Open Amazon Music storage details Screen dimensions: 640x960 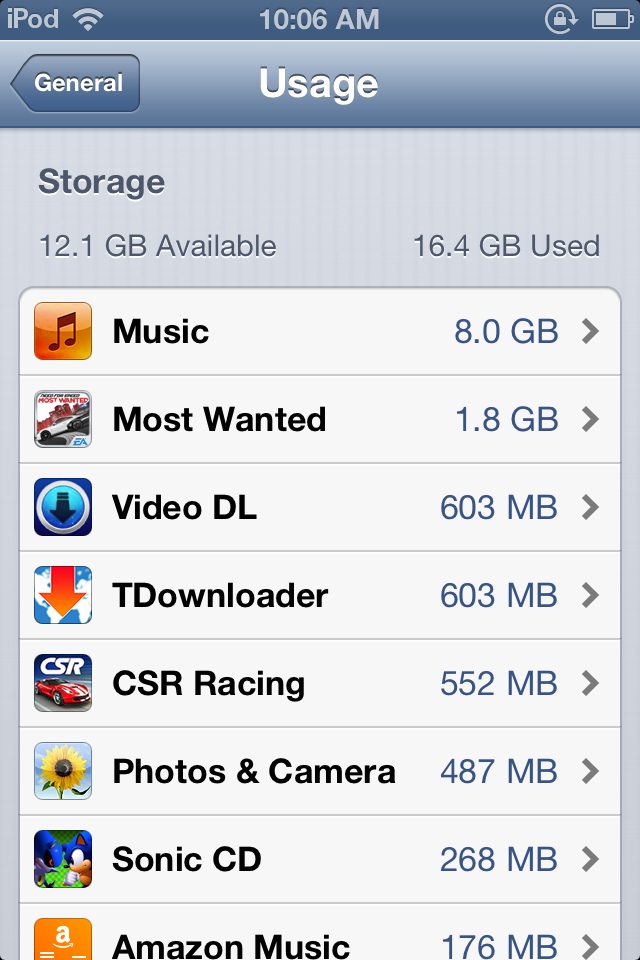click(320, 940)
